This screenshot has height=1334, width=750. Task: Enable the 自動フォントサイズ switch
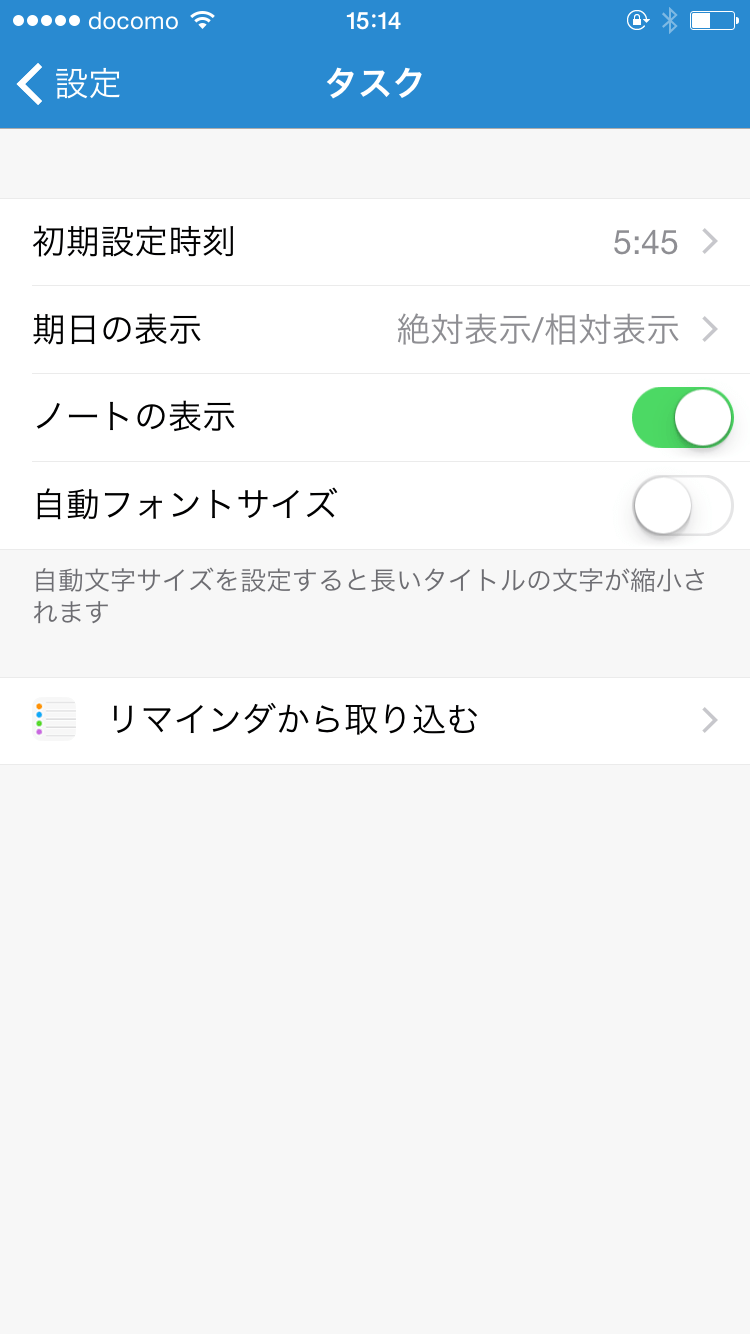tap(683, 505)
